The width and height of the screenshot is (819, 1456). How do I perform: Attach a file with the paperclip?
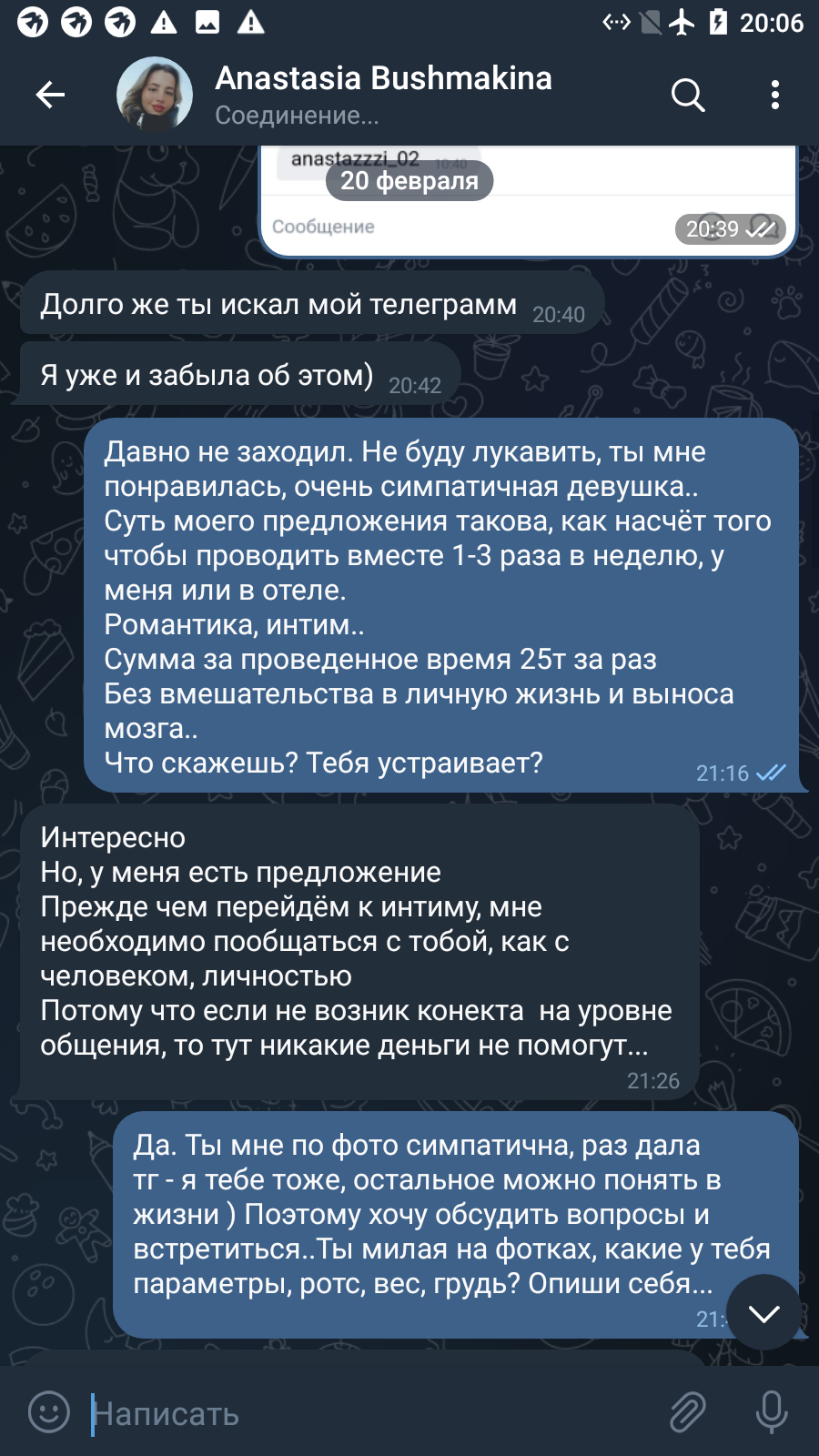pyautogui.click(x=688, y=1413)
